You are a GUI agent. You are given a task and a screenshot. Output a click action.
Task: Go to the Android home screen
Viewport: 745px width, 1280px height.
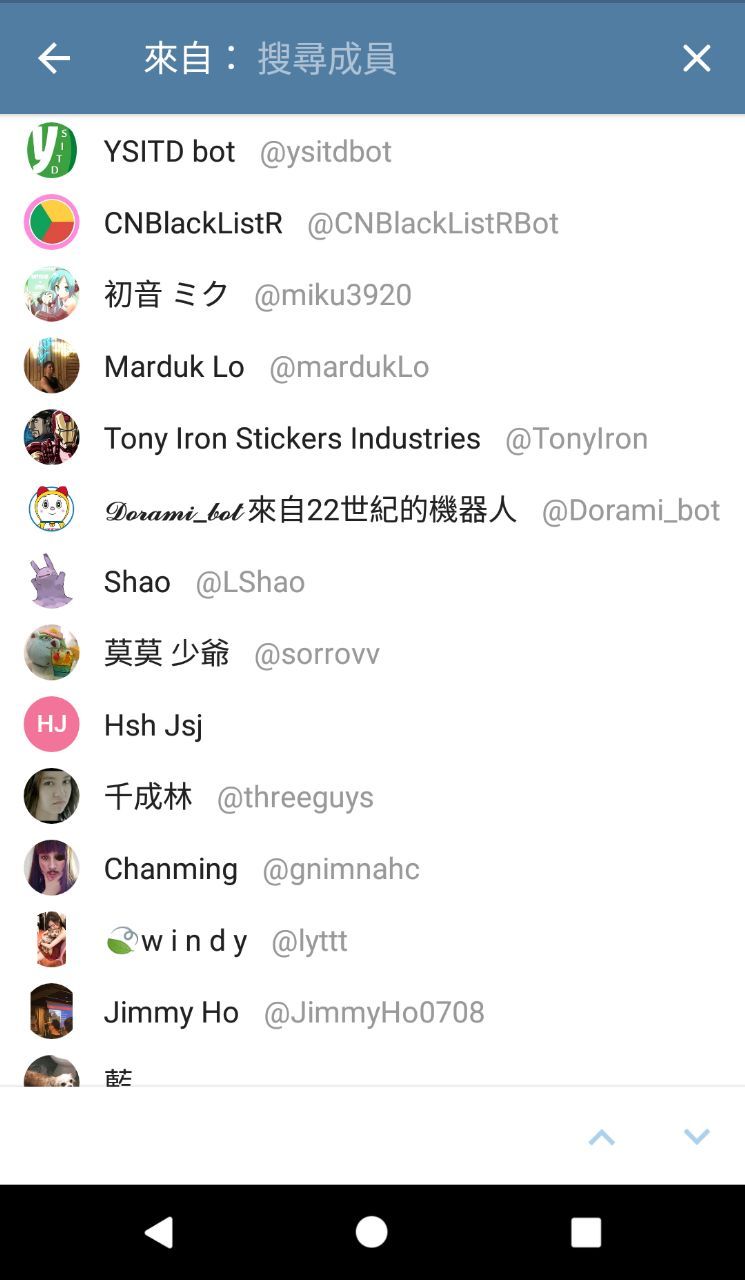point(372,1232)
